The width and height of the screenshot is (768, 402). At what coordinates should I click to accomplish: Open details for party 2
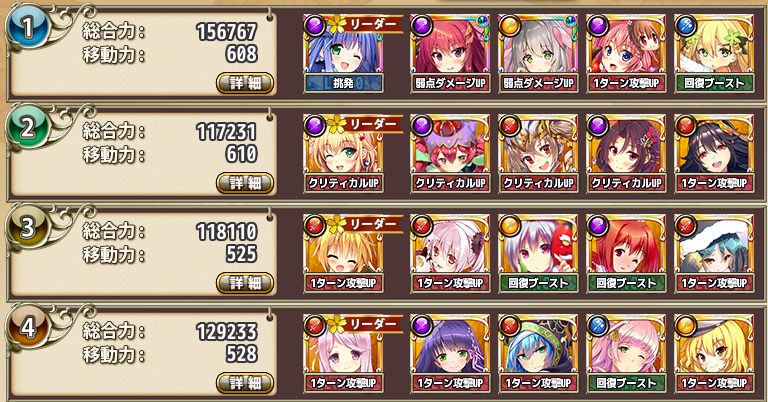[244, 183]
